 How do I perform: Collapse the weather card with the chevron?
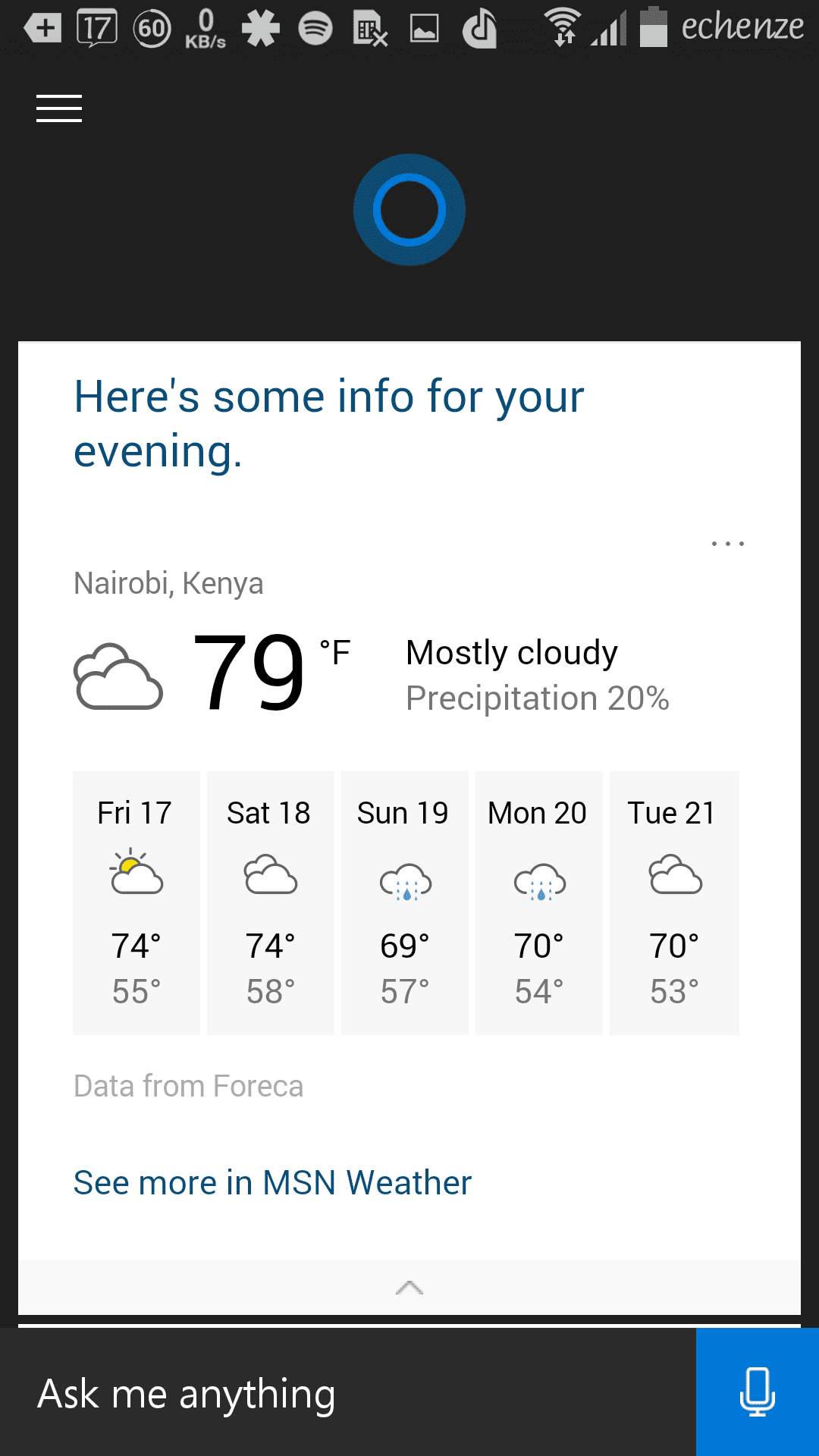(409, 1288)
